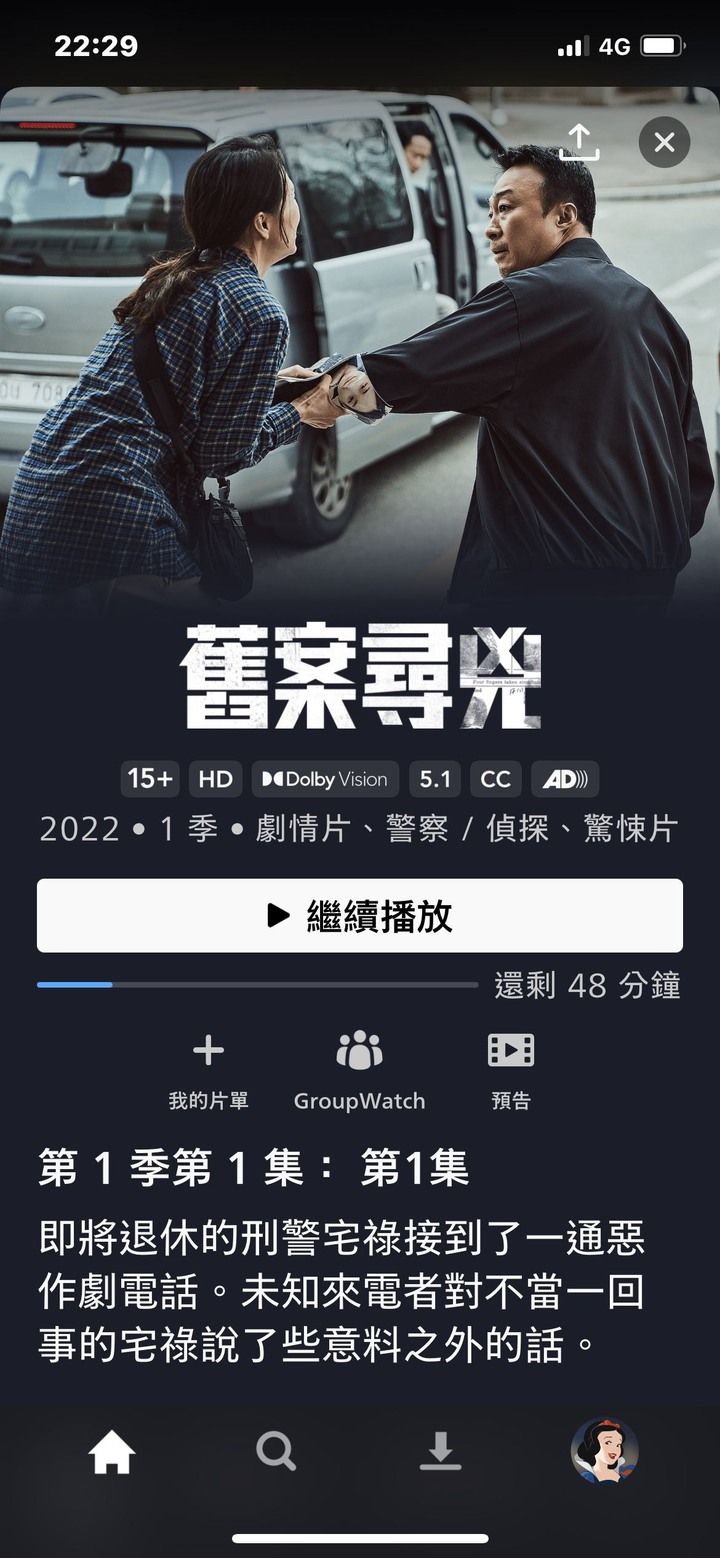Play the 預告 trailer

tap(510, 1069)
